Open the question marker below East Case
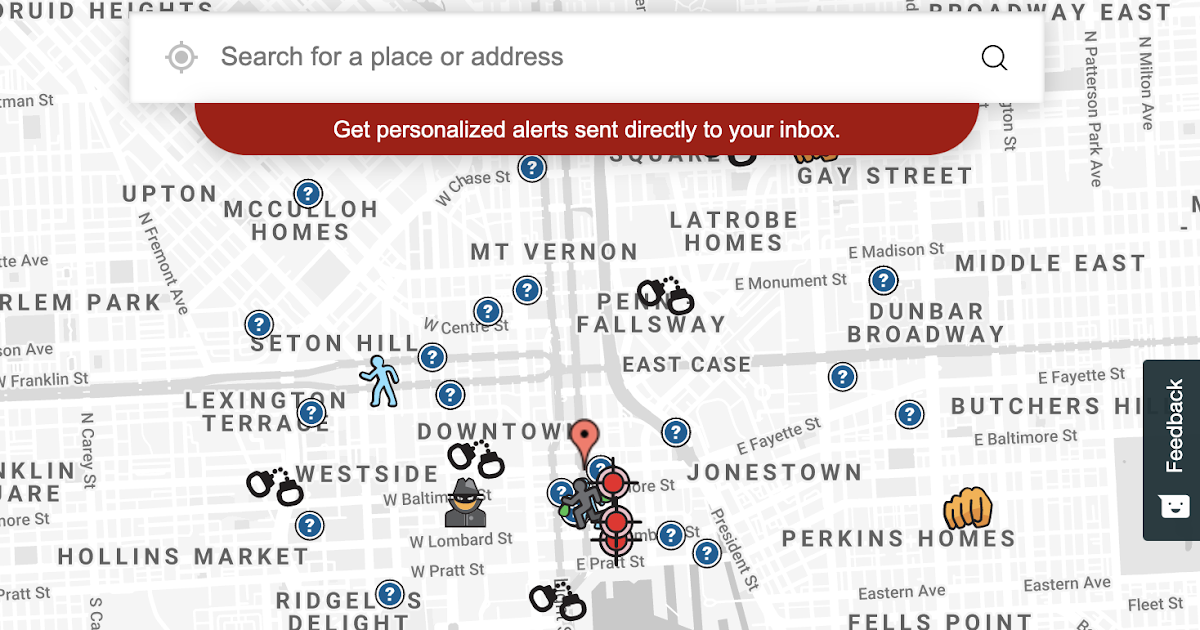This screenshot has width=1200, height=630. pos(843,377)
